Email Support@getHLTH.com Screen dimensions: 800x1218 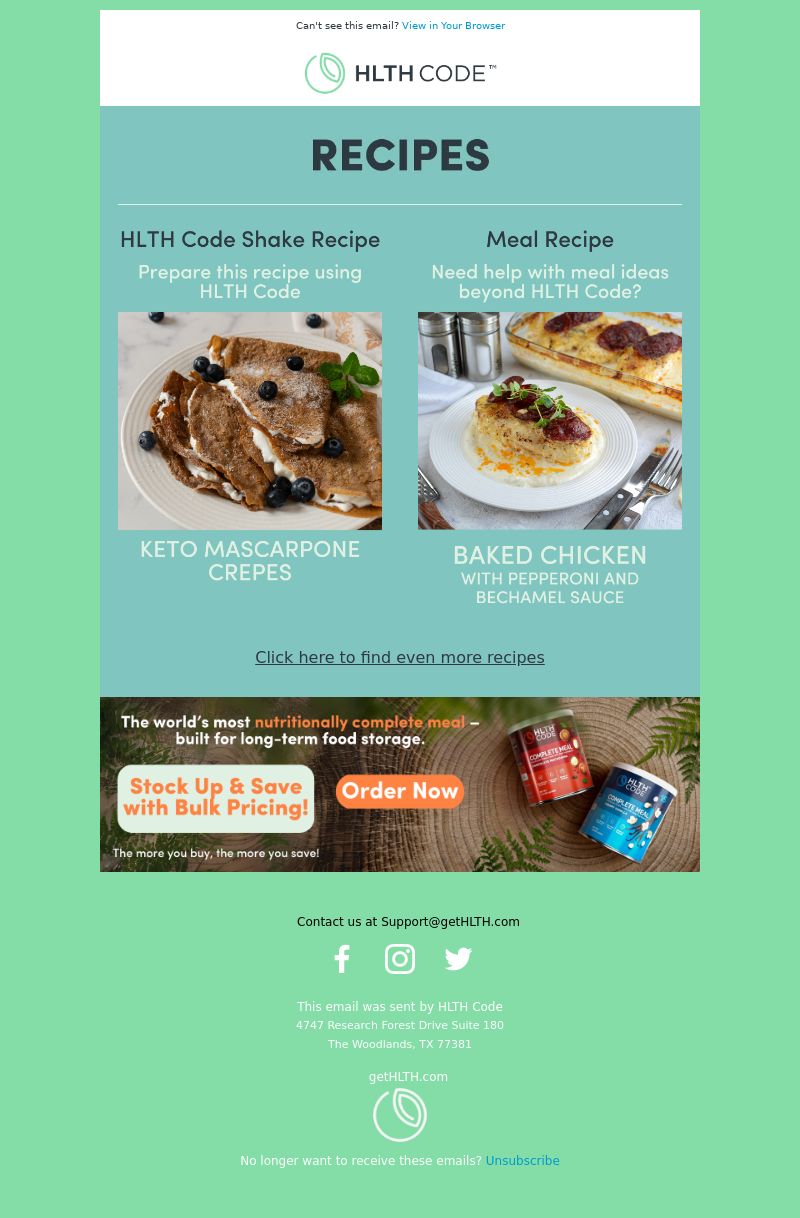click(x=450, y=922)
